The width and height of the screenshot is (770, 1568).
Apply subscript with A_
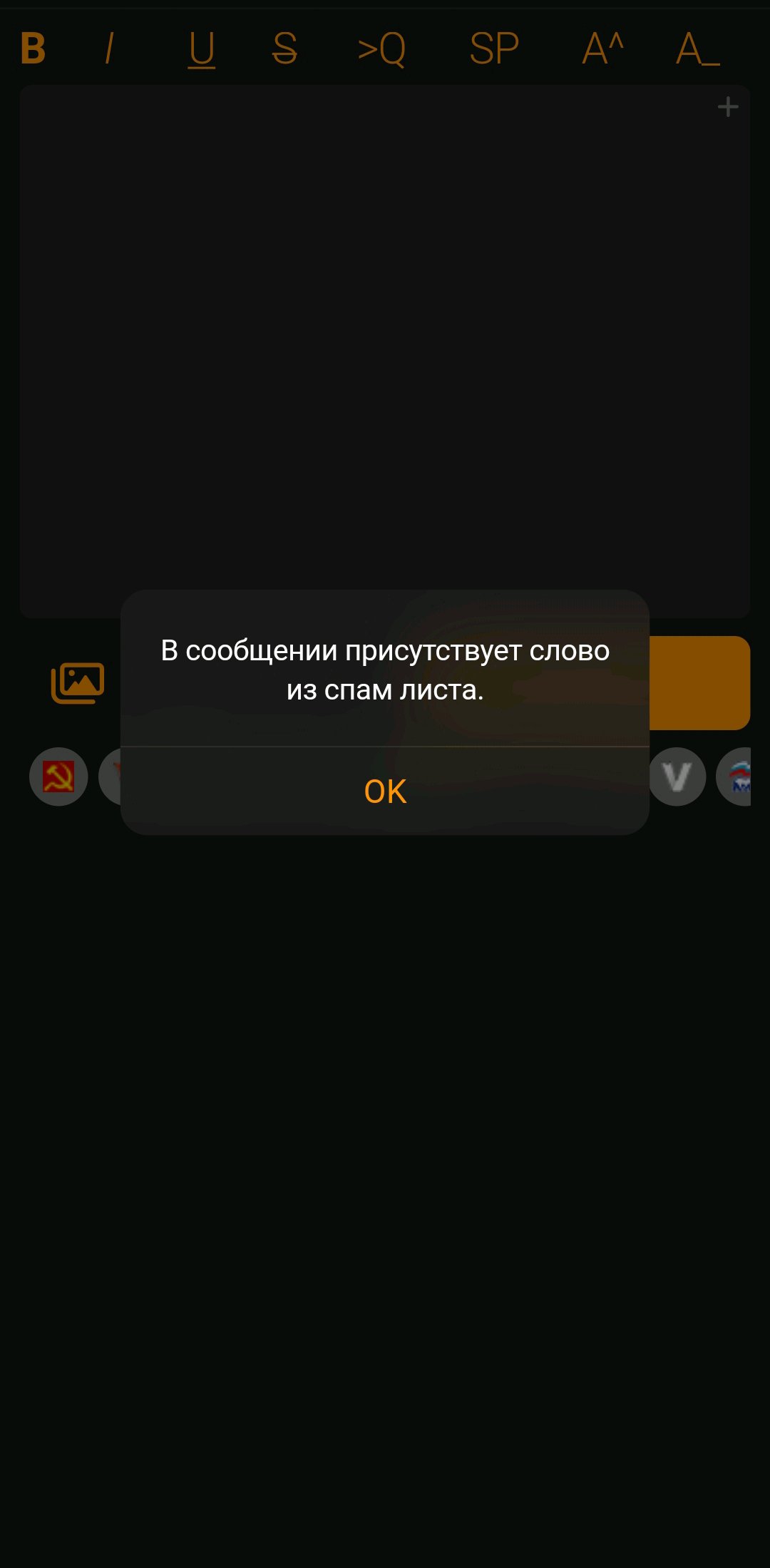point(697,48)
